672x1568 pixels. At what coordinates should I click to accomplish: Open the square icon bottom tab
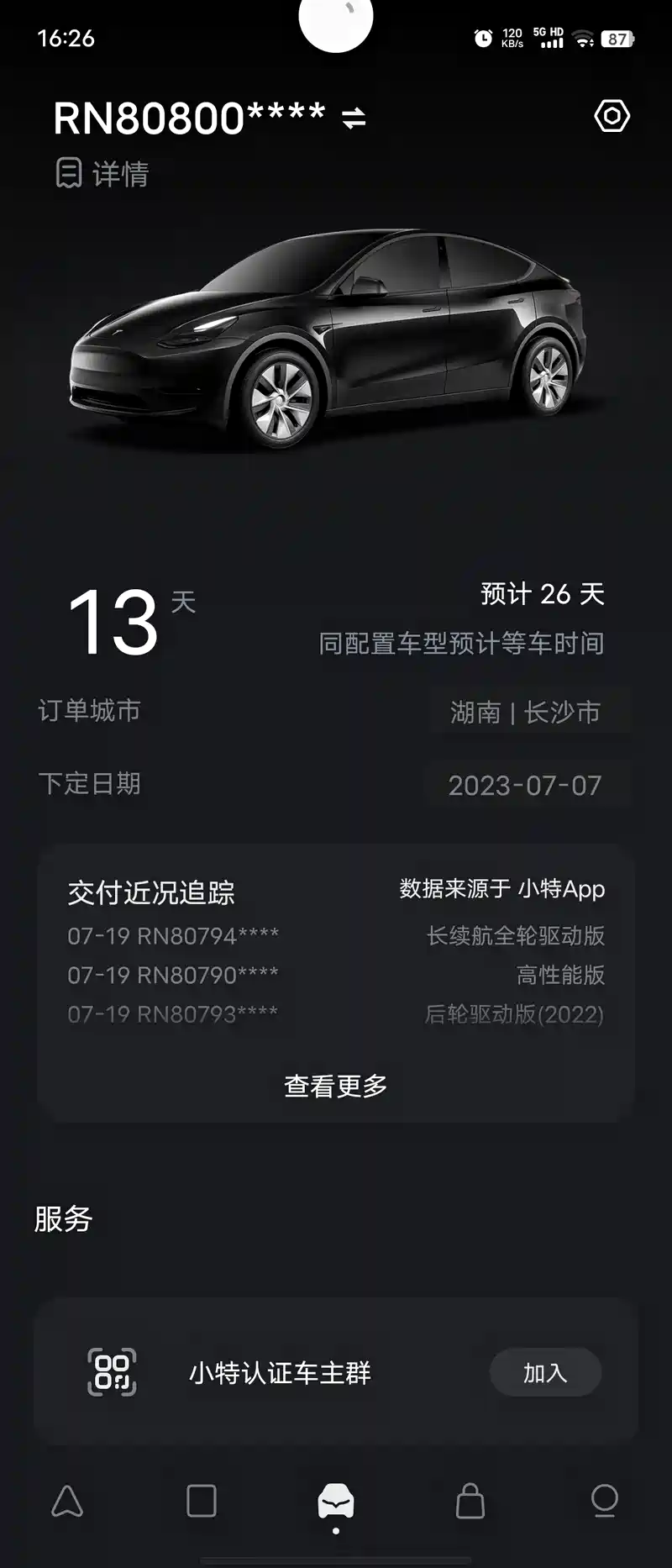coord(202,1501)
